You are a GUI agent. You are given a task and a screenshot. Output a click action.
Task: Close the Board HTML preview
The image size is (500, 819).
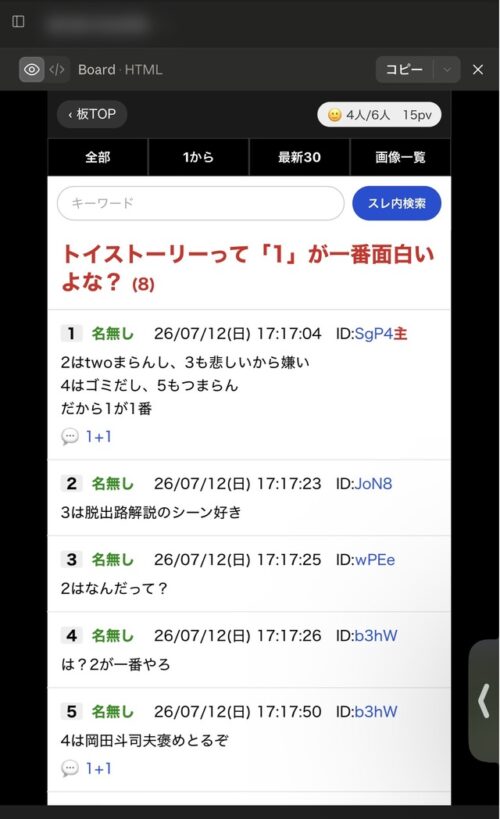tap(478, 69)
